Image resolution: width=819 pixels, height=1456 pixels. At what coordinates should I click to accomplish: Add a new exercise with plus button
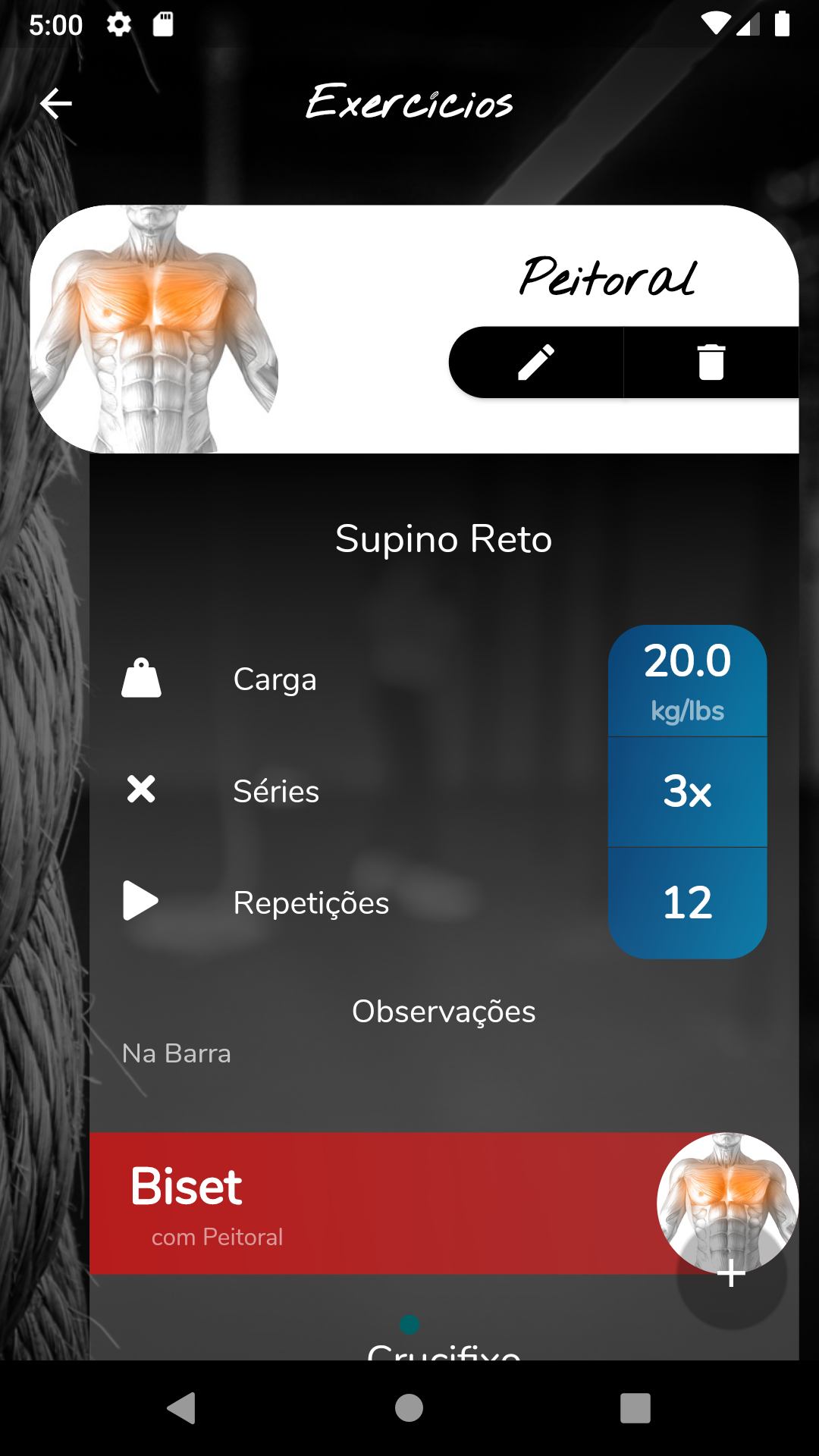point(732,1275)
